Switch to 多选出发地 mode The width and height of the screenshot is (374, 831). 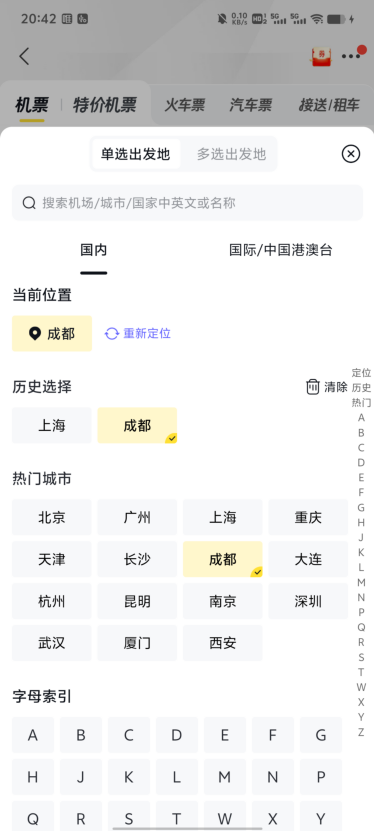coord(231,154)
